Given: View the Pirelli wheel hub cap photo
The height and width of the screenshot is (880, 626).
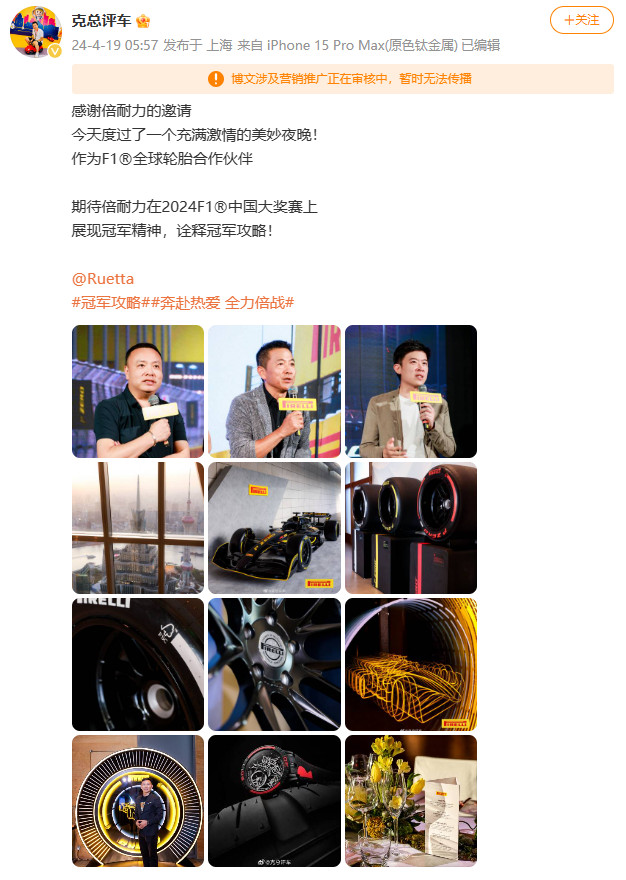Looking at the screenshot, I should (x=274, y=664).
